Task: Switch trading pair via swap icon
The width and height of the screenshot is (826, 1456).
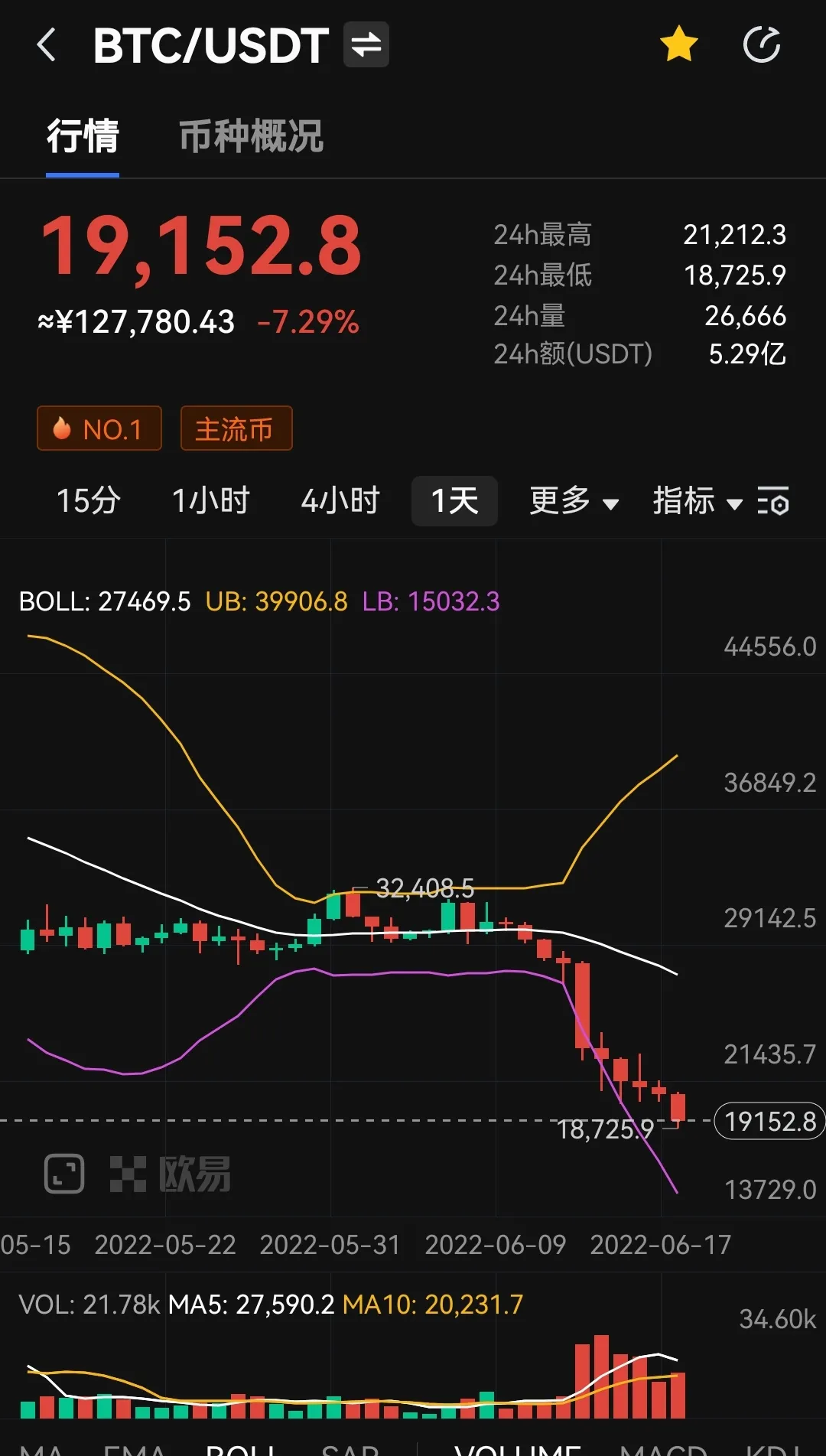Action: point(366,44)
